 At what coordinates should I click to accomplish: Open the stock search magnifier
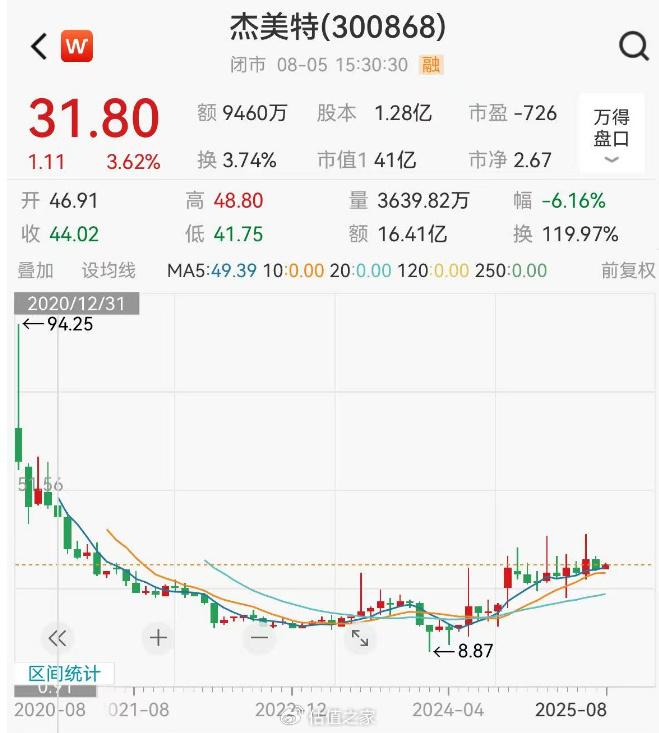point(633,46)
